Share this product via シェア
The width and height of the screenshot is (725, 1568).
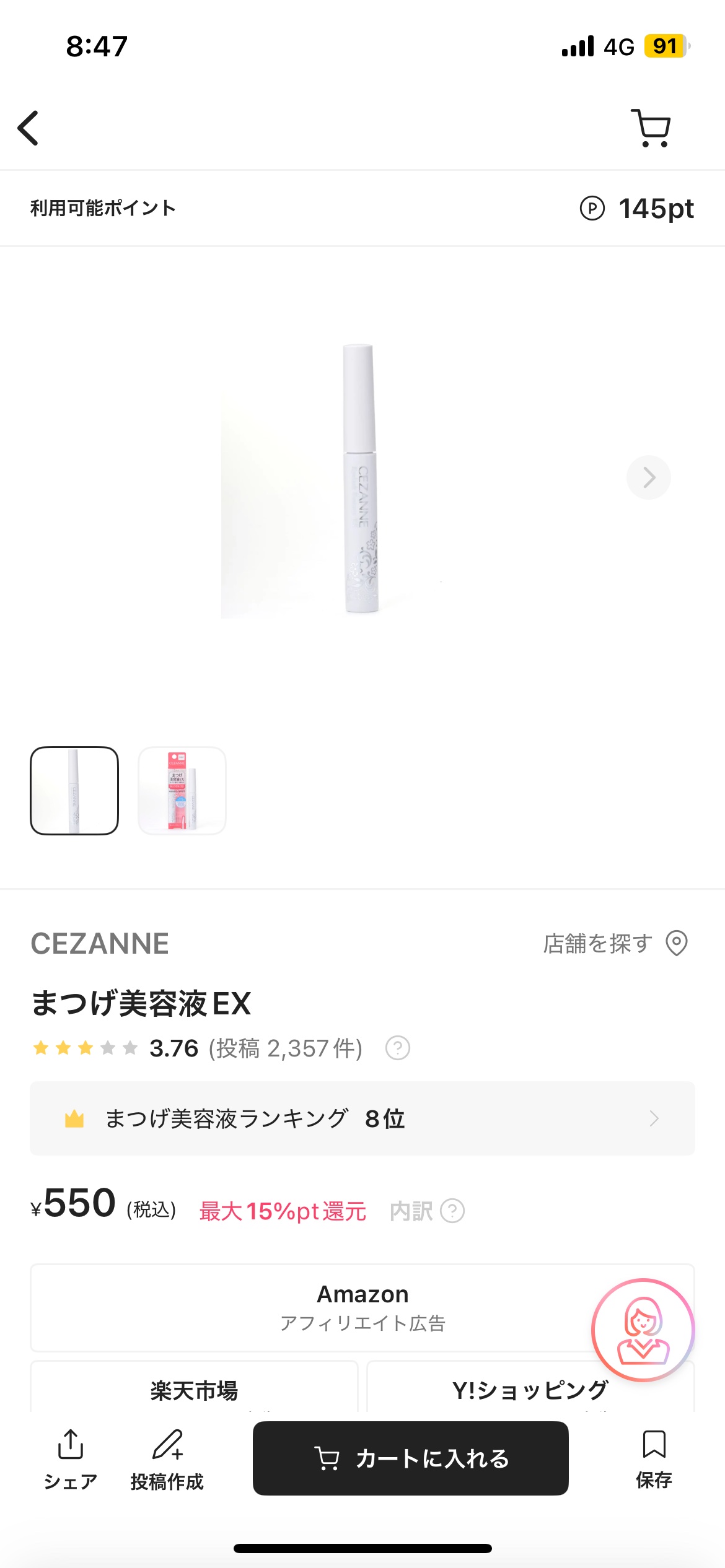[x=71, y=1458]
